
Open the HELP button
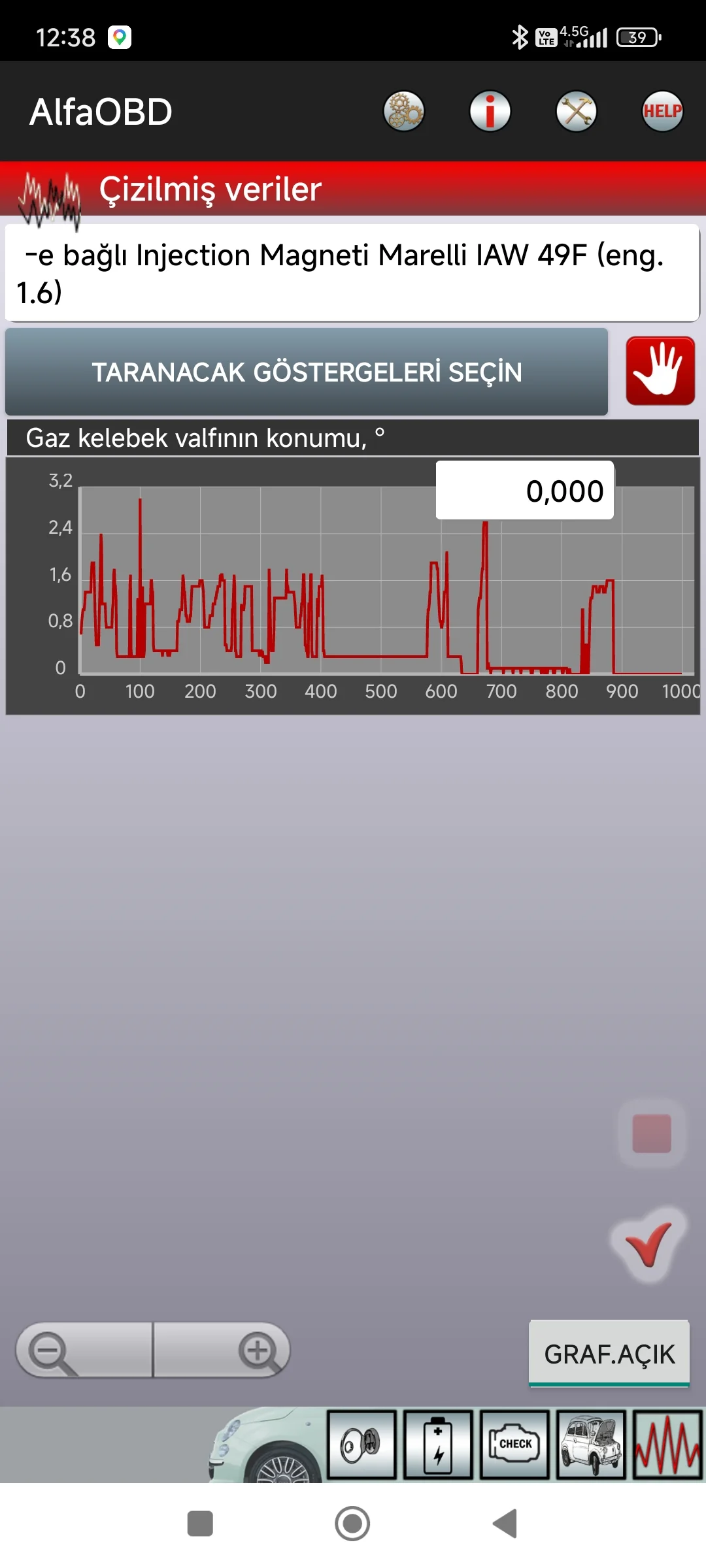(x=662, y=111)
